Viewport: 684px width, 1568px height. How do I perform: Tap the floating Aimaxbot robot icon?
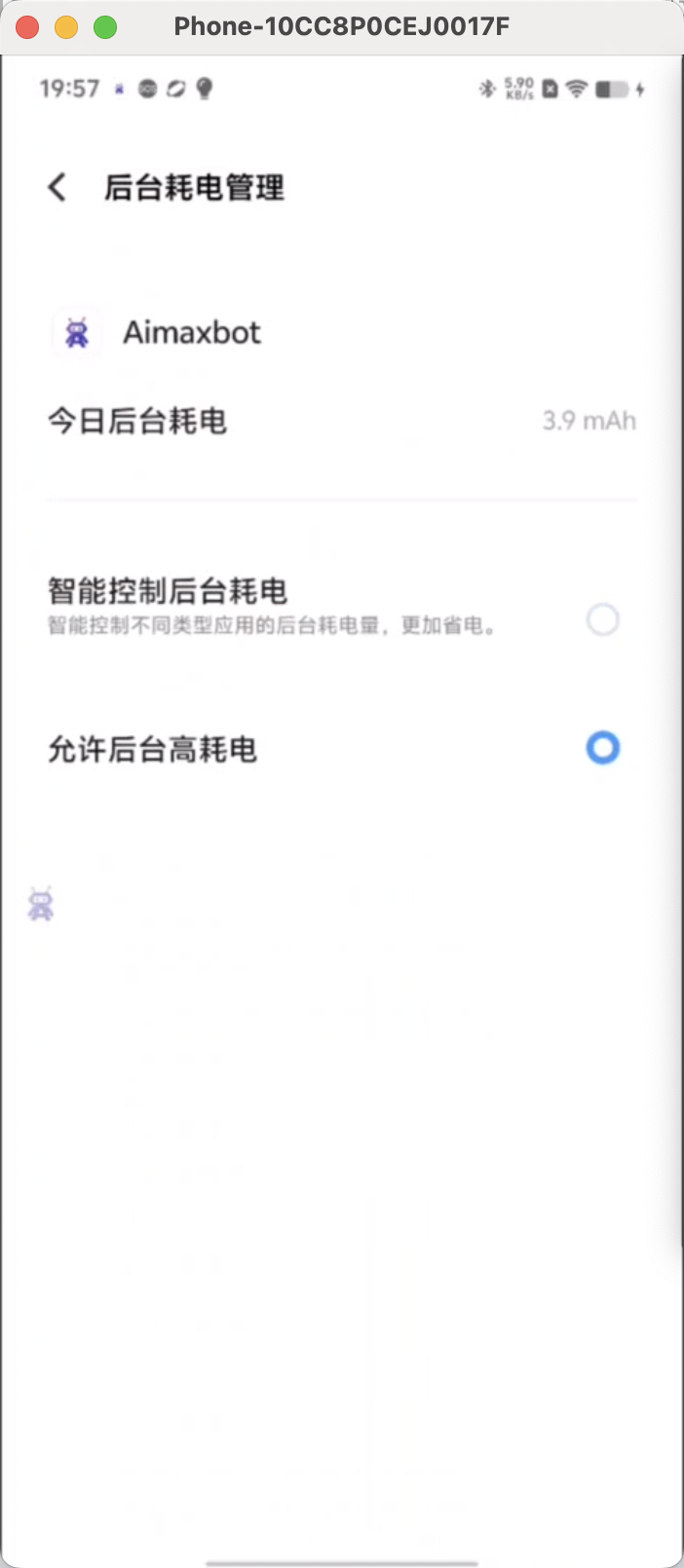coord(40,905)
